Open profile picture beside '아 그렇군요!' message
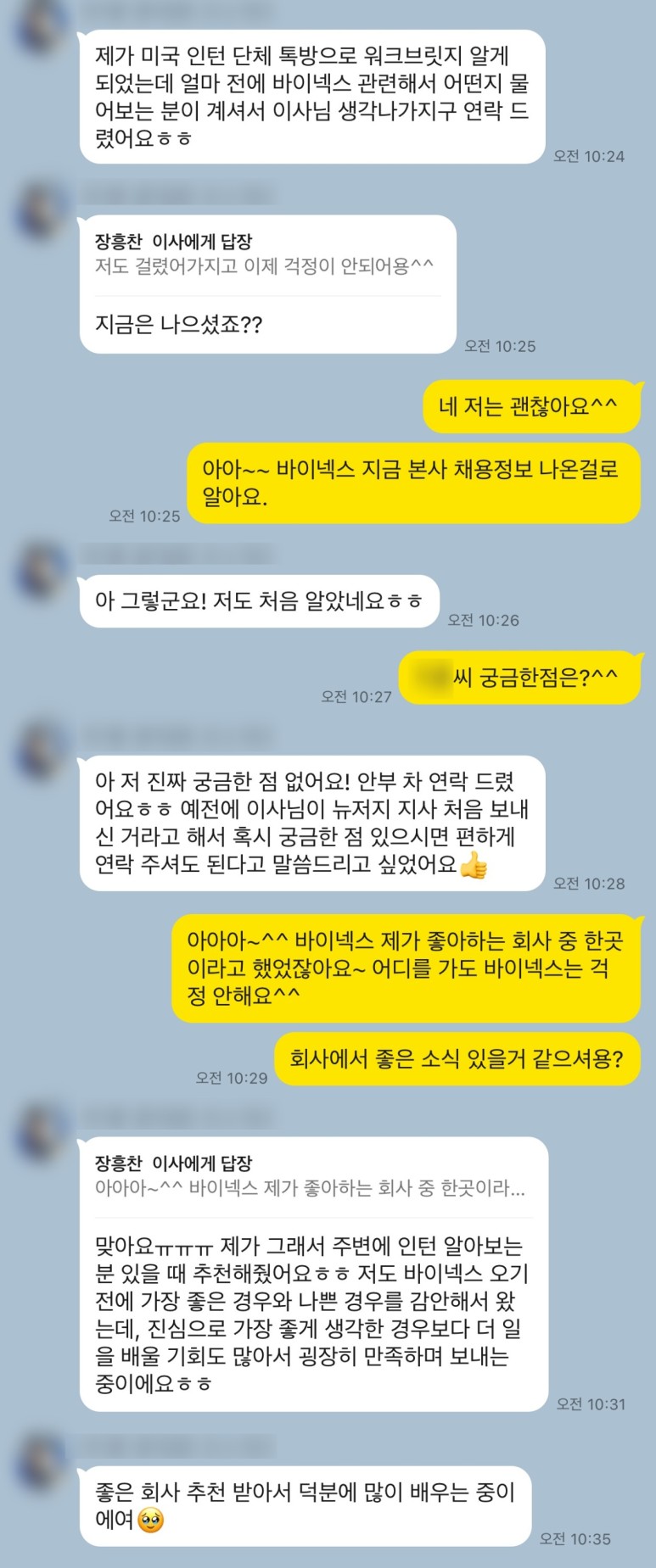This screenshot has height=1568, width=656. [40, 571]
